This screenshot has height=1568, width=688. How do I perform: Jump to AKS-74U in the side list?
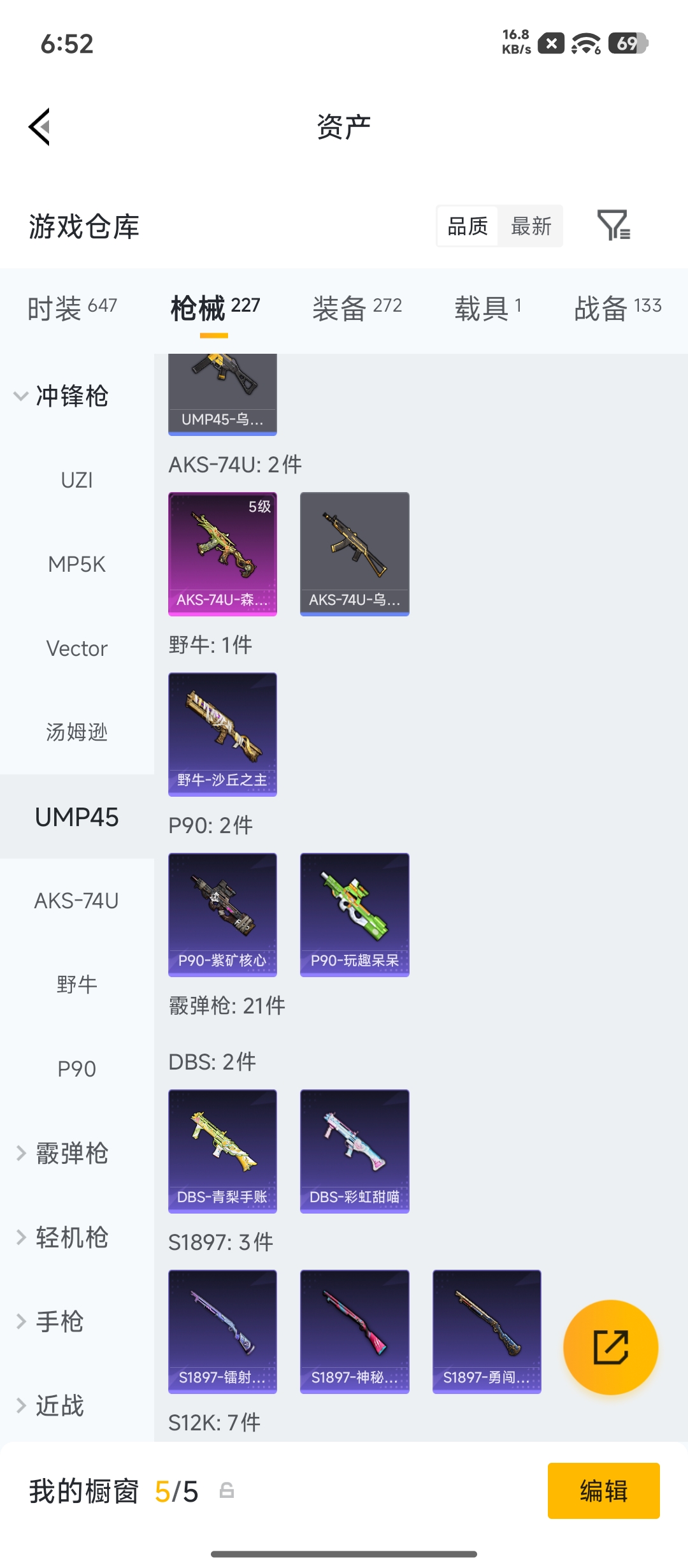(x=77, y=901)
